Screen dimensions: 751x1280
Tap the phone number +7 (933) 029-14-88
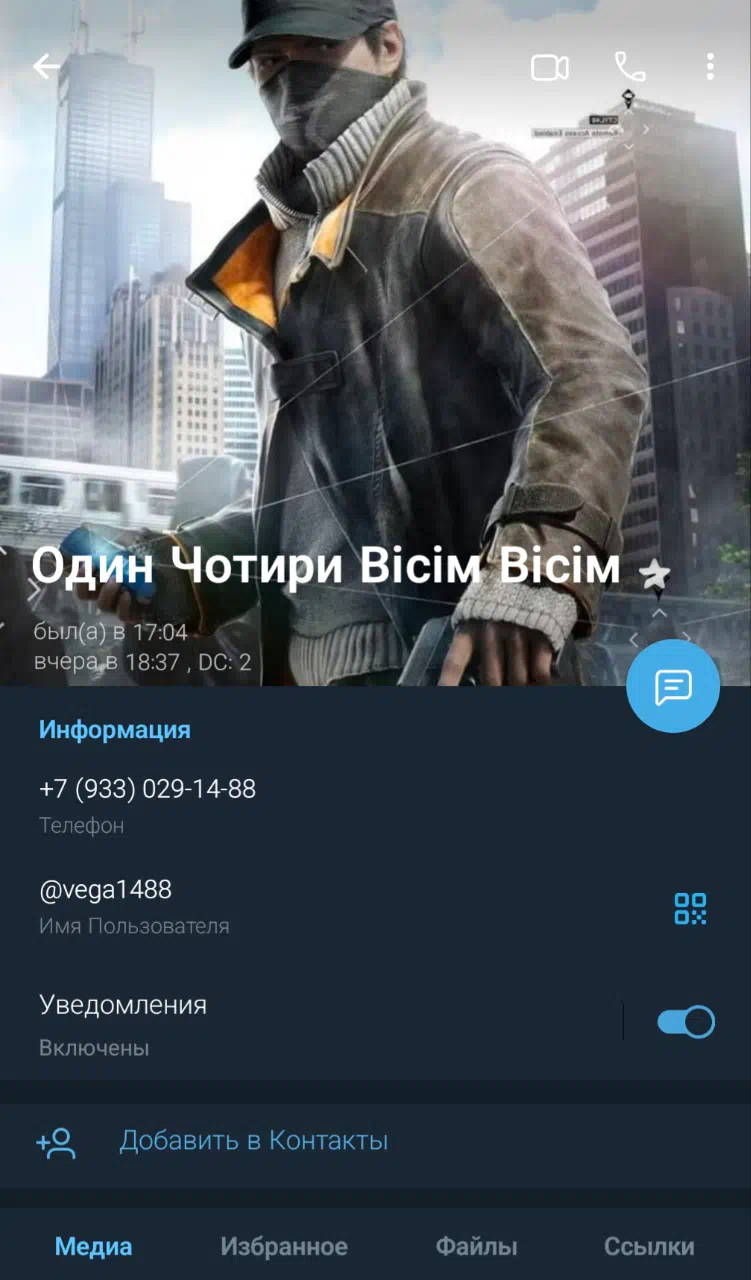point(147,789)
